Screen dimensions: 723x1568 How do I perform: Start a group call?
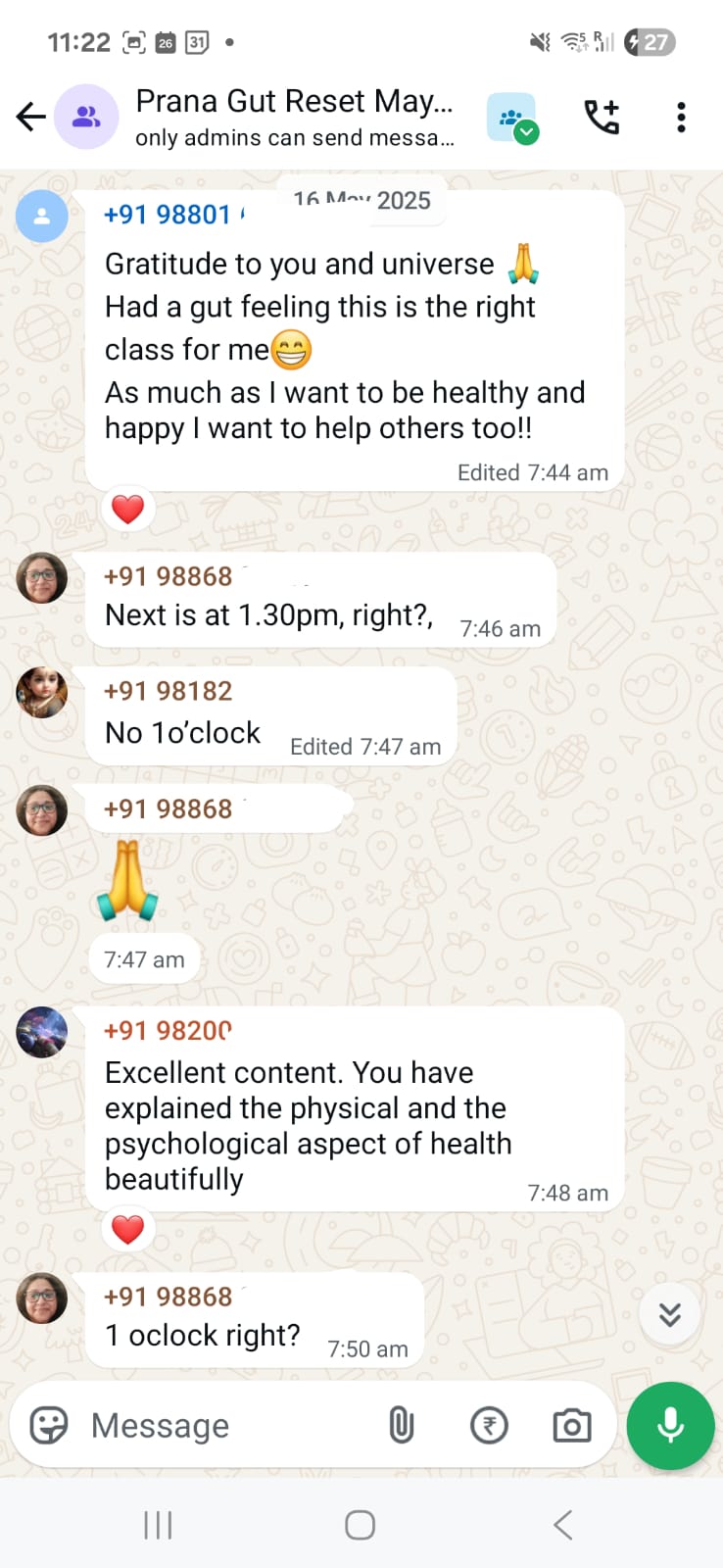pos(602,118)
